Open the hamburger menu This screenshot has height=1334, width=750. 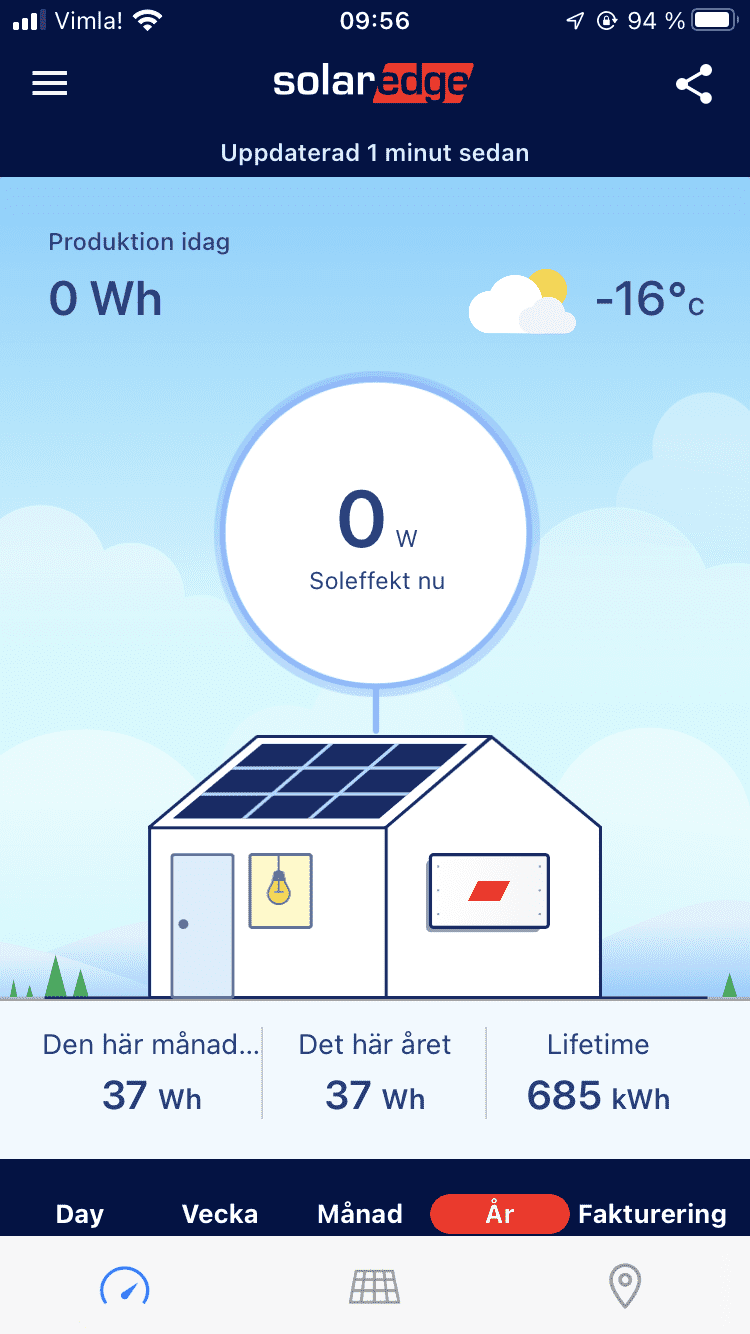tap(50, 83)
